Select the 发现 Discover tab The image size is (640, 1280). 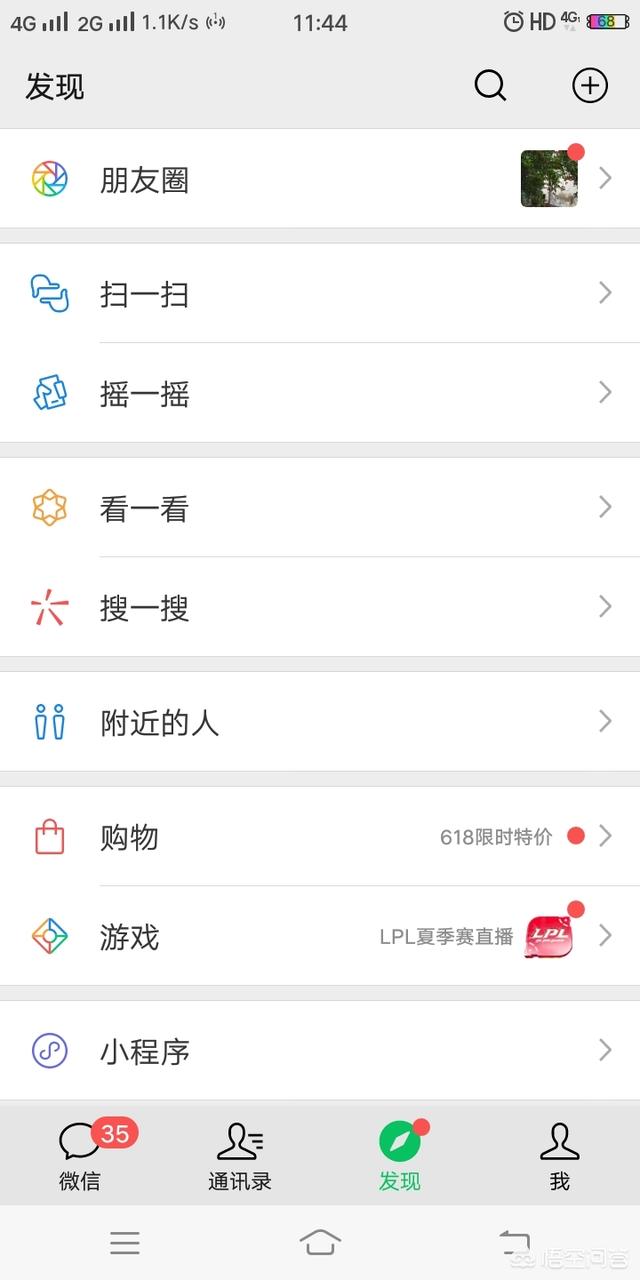point(400,1155)
